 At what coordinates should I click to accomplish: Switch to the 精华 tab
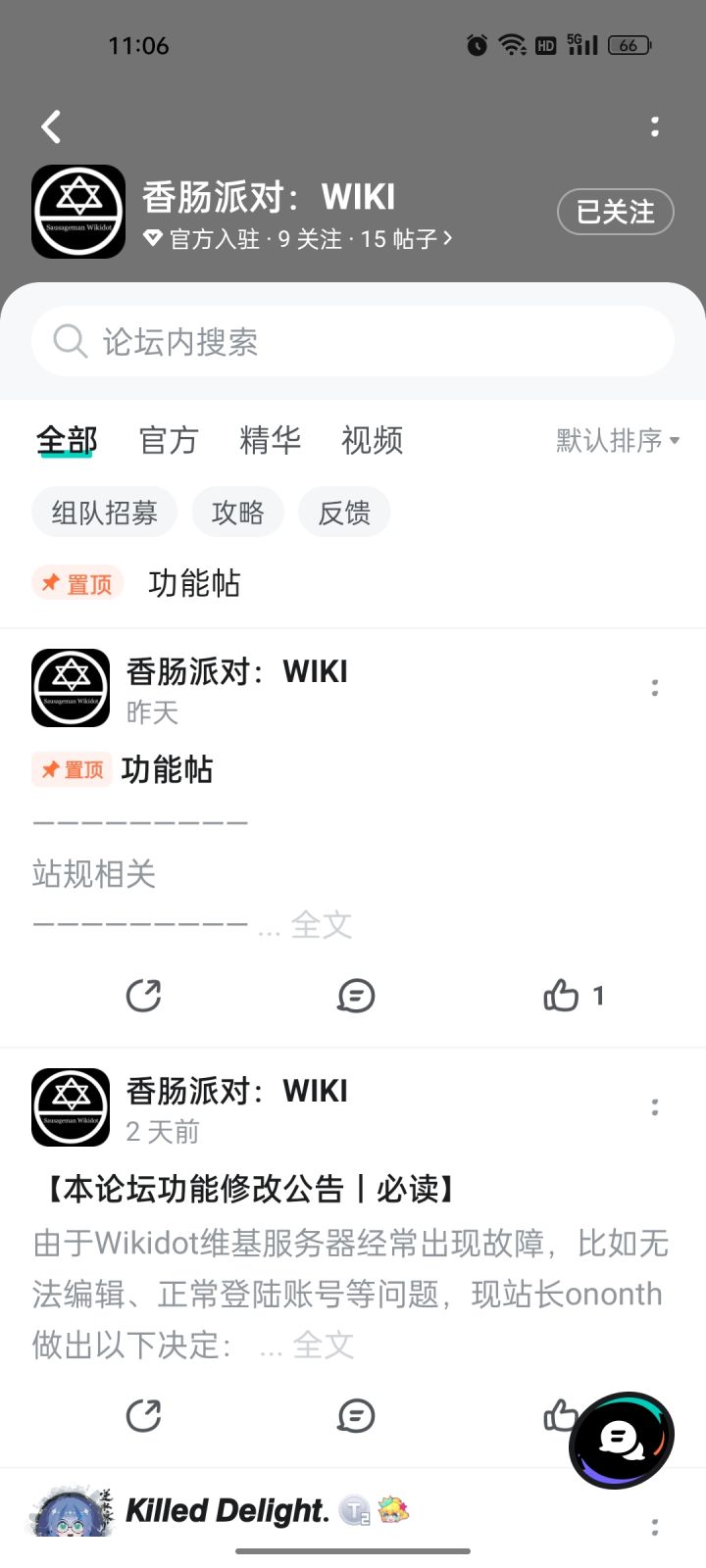click(x=270, y=441)
